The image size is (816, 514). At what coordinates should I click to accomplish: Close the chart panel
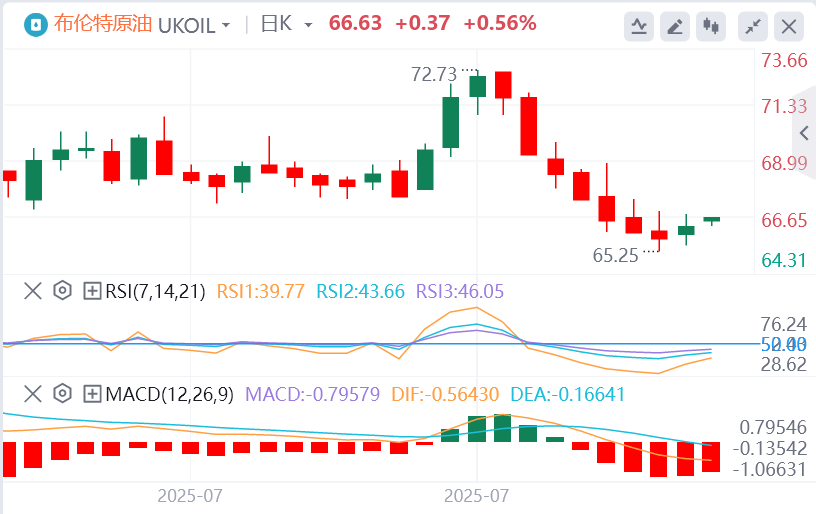[x=790, y=26]
